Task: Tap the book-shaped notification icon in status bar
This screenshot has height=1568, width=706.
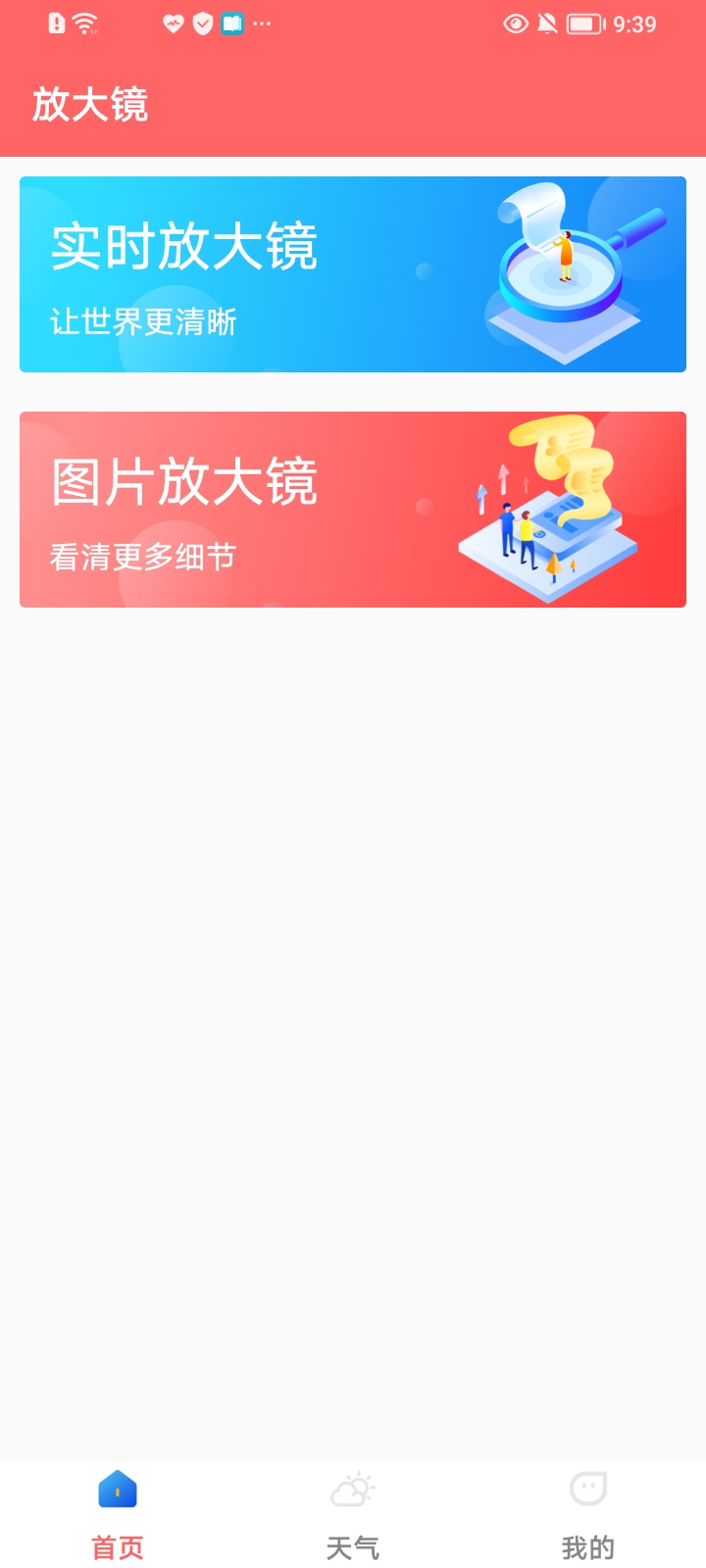Action: [x=231, y=24]
